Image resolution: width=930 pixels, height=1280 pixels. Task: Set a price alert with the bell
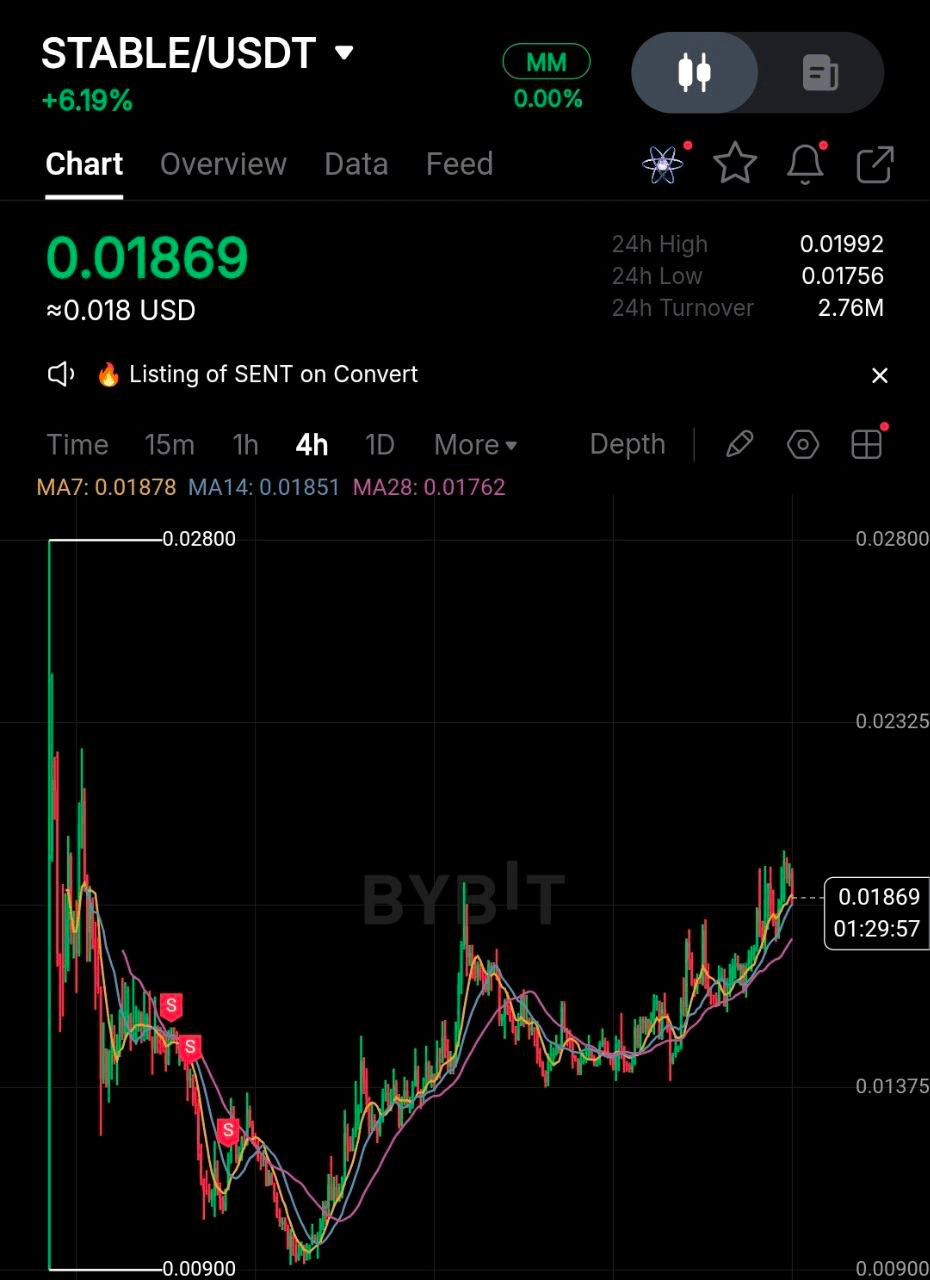[805, 164]
